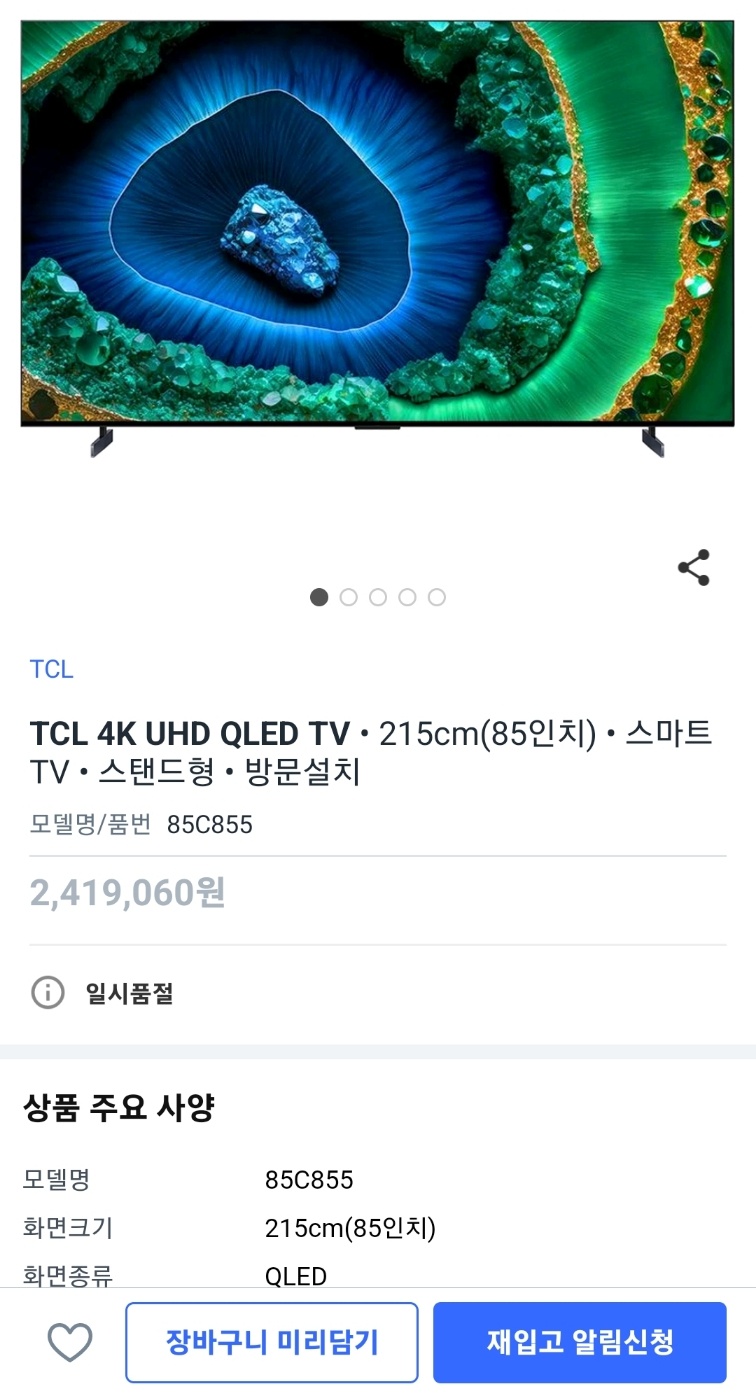View info on 일시품절 status icon
Image resolution: width=756 pixels, height=1397 pixels.
[x=48, y=993]
